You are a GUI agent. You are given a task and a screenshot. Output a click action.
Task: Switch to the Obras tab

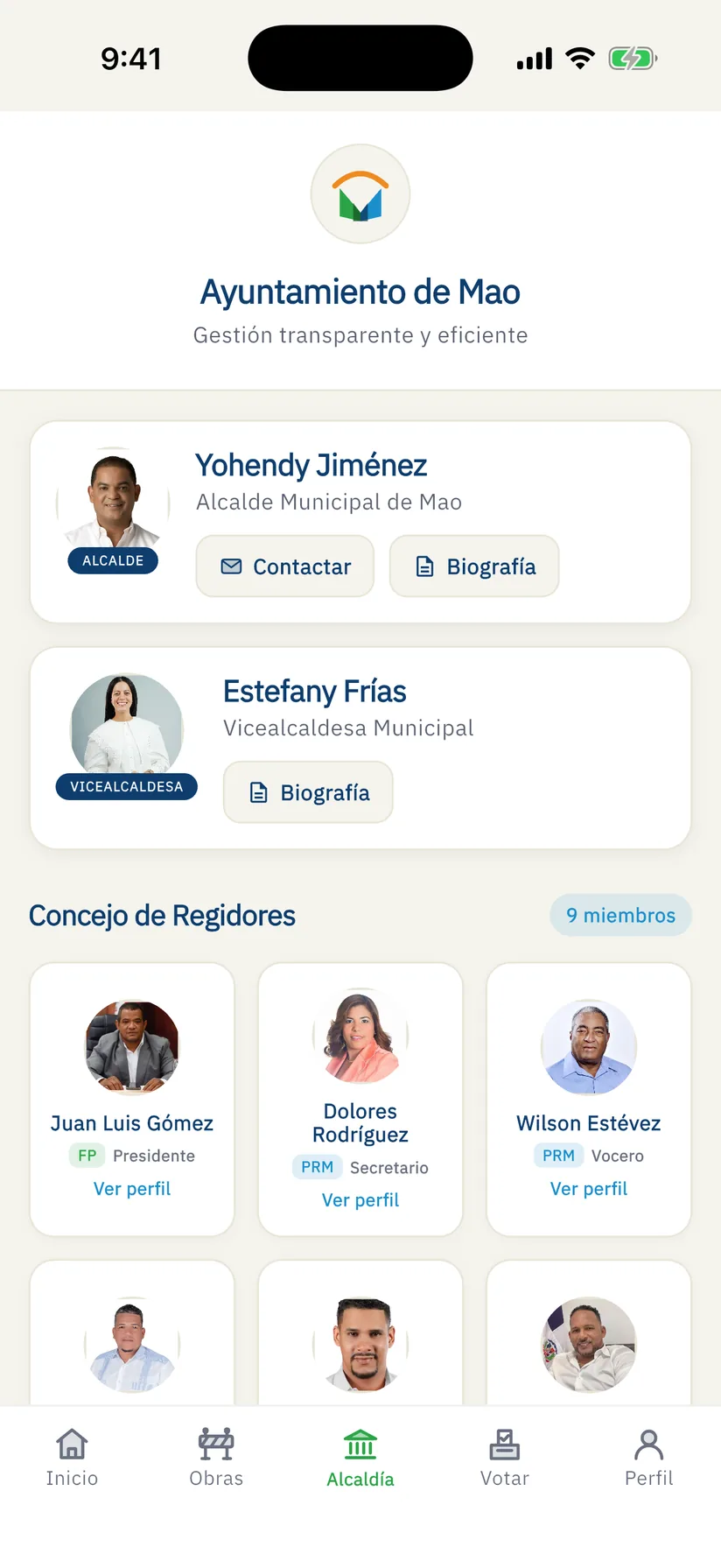pyautogui.click(x=216, y=1459)
